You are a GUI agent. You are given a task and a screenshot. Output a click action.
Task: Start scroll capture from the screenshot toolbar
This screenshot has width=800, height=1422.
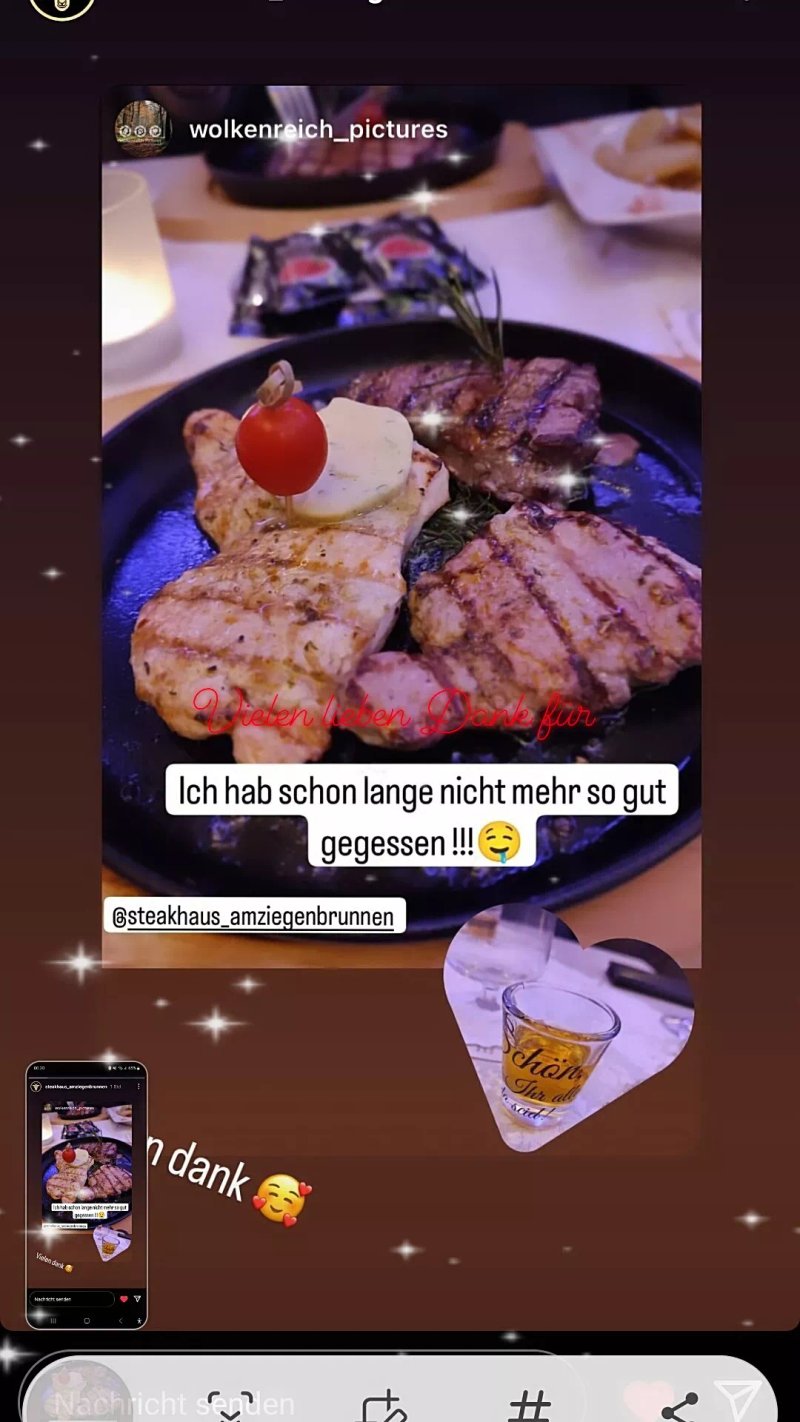(230, 1405)
